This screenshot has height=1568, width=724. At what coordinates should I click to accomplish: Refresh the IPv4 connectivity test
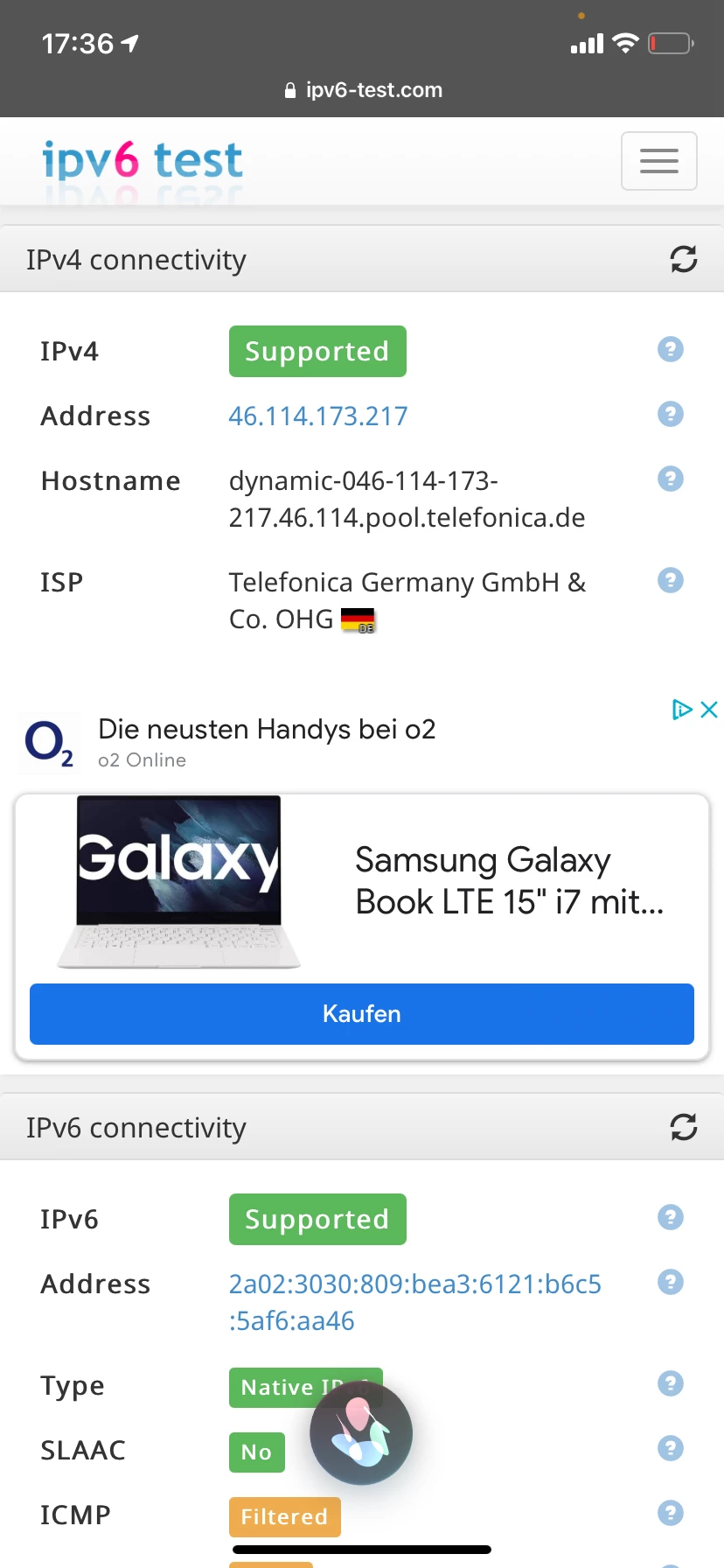[683, 259]
